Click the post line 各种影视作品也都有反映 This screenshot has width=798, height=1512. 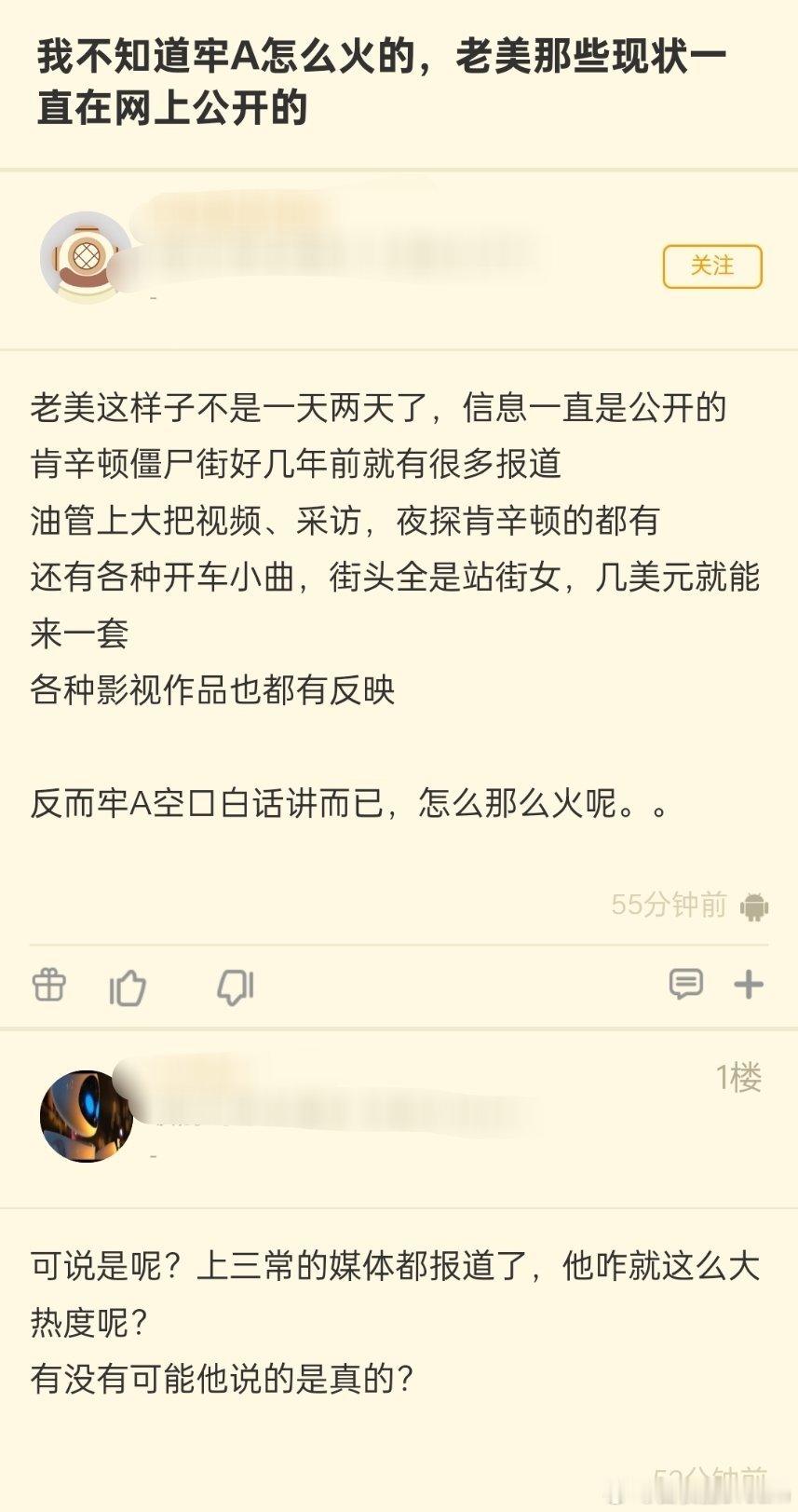coord(213,688)
